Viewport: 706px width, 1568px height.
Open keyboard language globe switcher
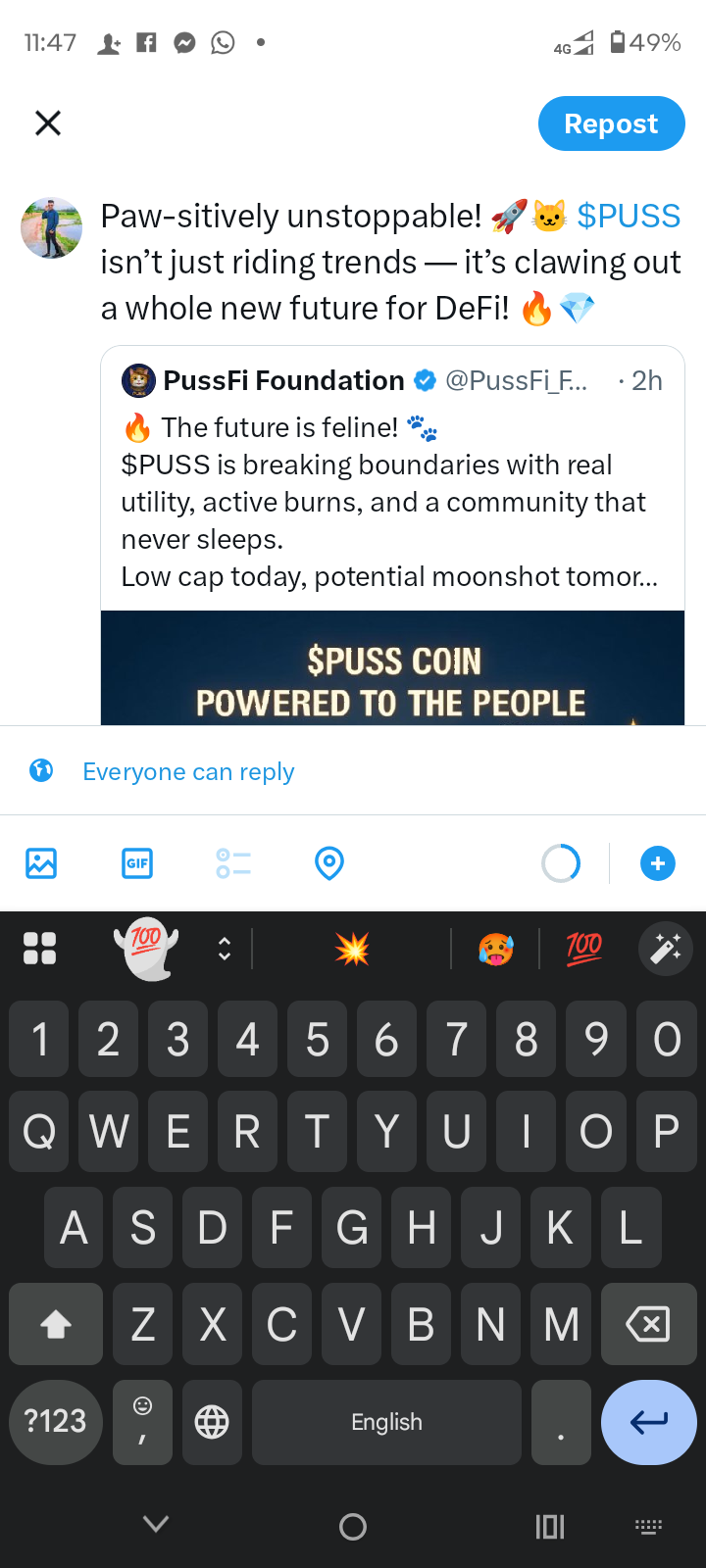212,1422
